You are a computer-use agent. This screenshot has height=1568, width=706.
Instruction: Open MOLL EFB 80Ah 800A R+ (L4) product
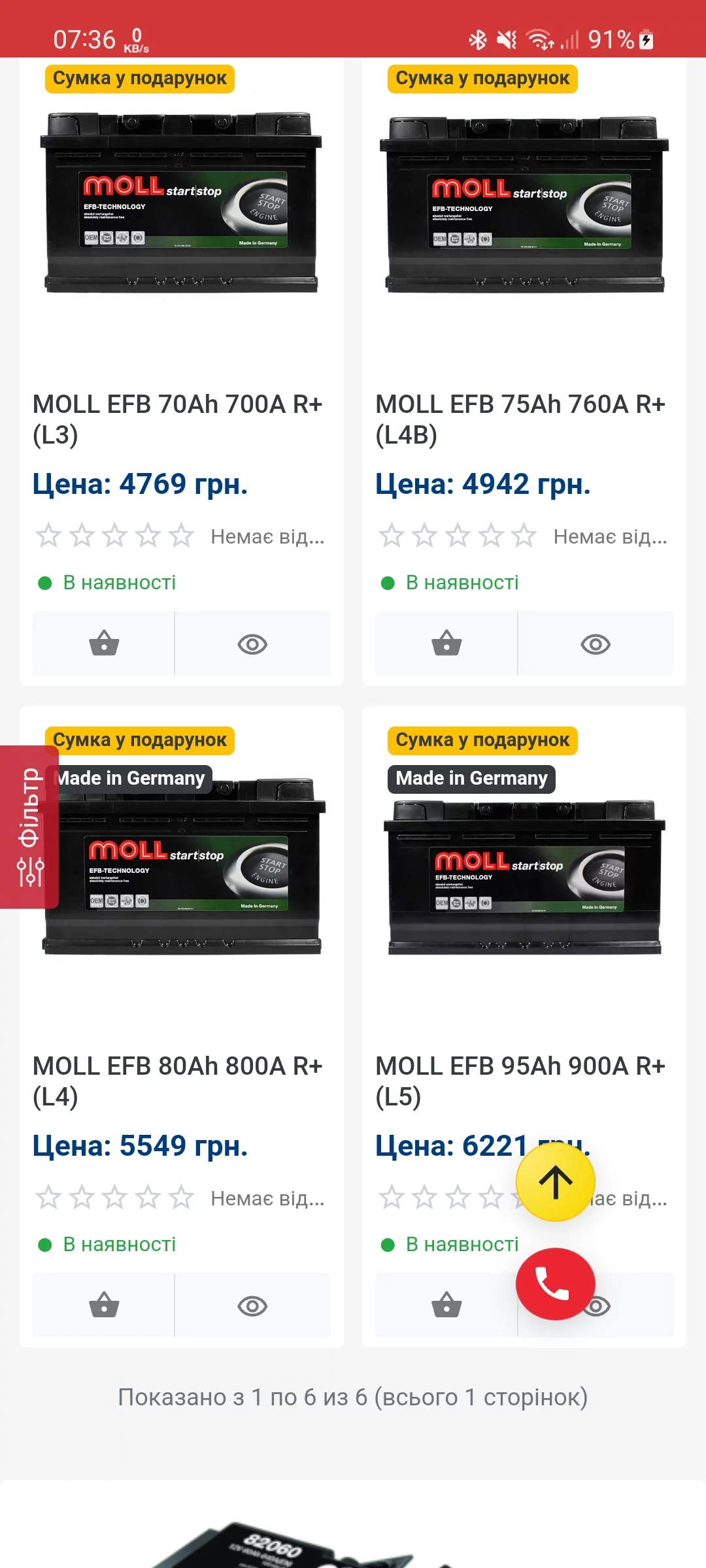[x=177, y=1081]
